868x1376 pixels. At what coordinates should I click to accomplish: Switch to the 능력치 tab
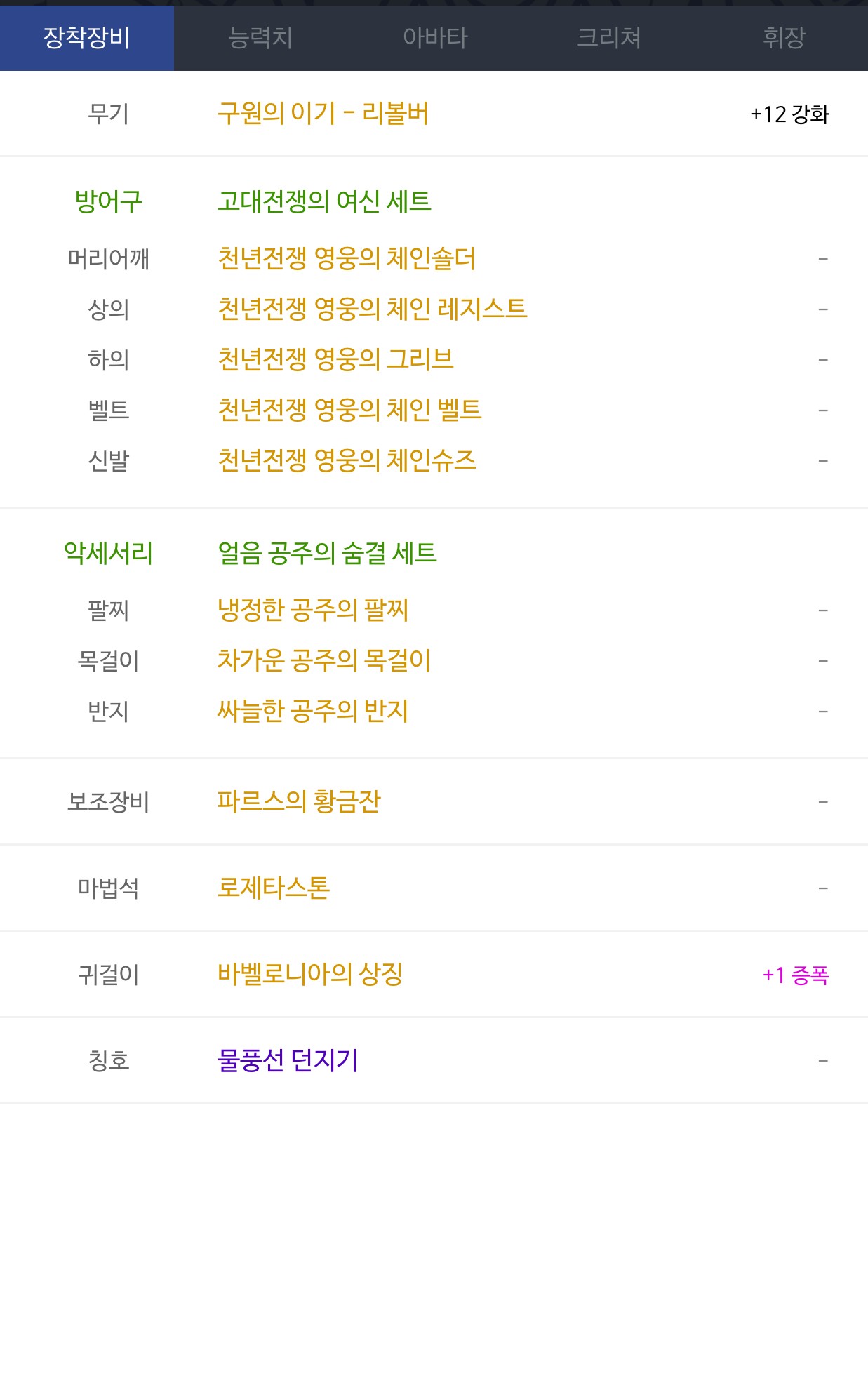pos(260,38)
